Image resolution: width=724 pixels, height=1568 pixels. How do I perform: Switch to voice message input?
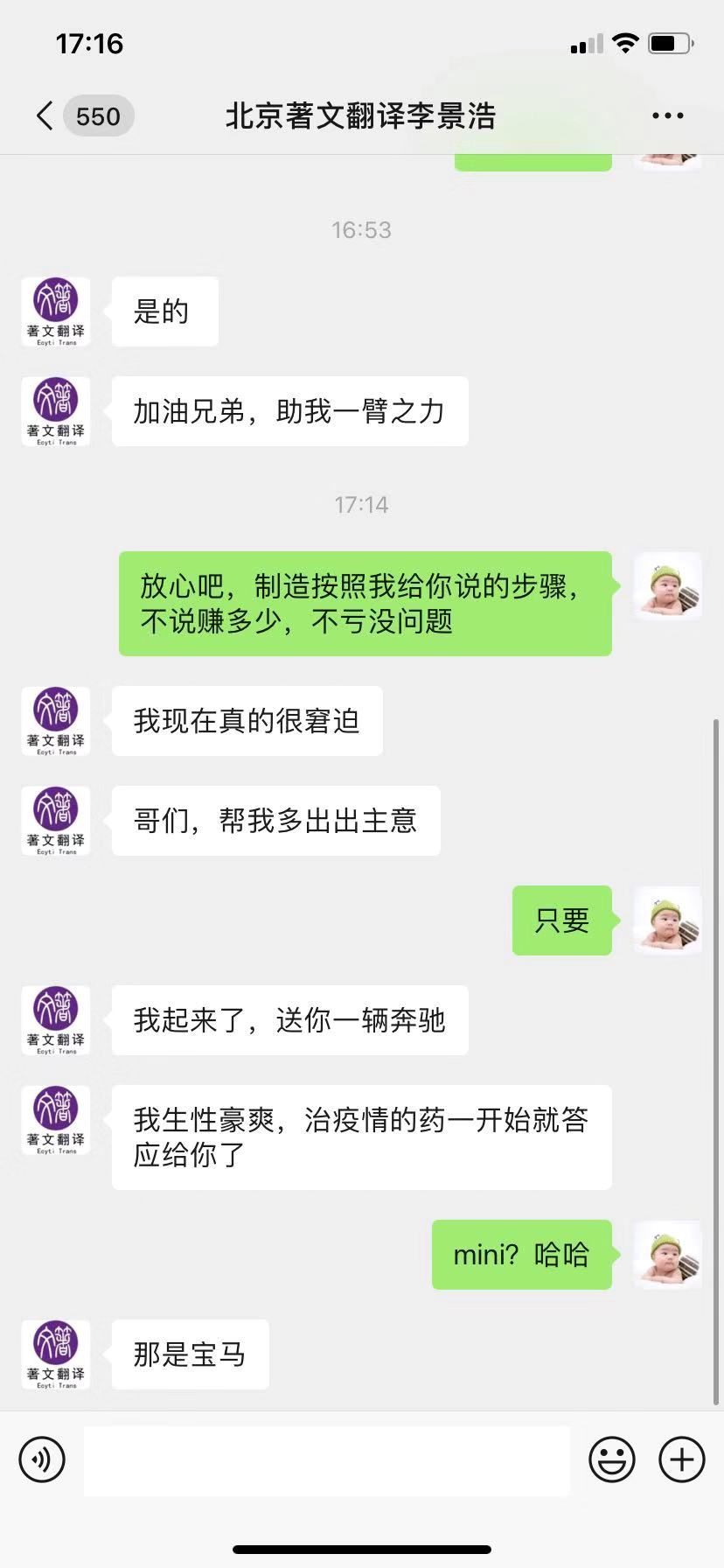42,1459
